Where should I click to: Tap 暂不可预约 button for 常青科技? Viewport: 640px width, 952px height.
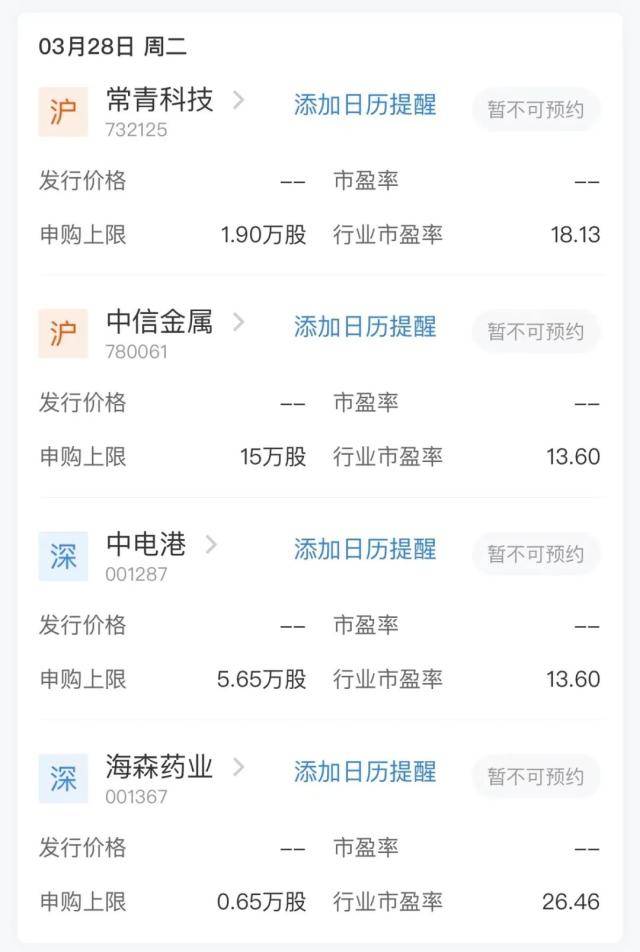pyautogui.click(x=535, y=109)
